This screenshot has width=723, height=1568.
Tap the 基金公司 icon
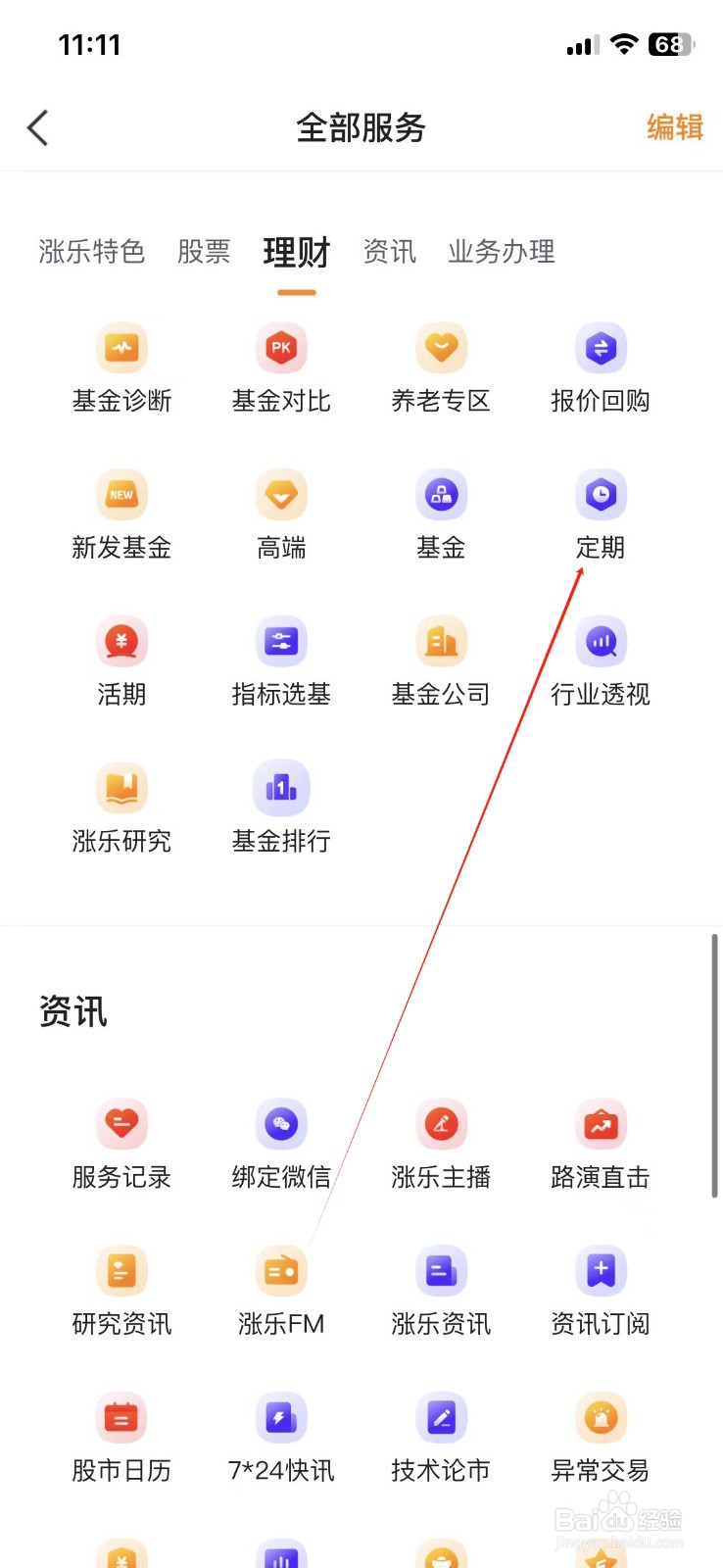coord(441,661)
